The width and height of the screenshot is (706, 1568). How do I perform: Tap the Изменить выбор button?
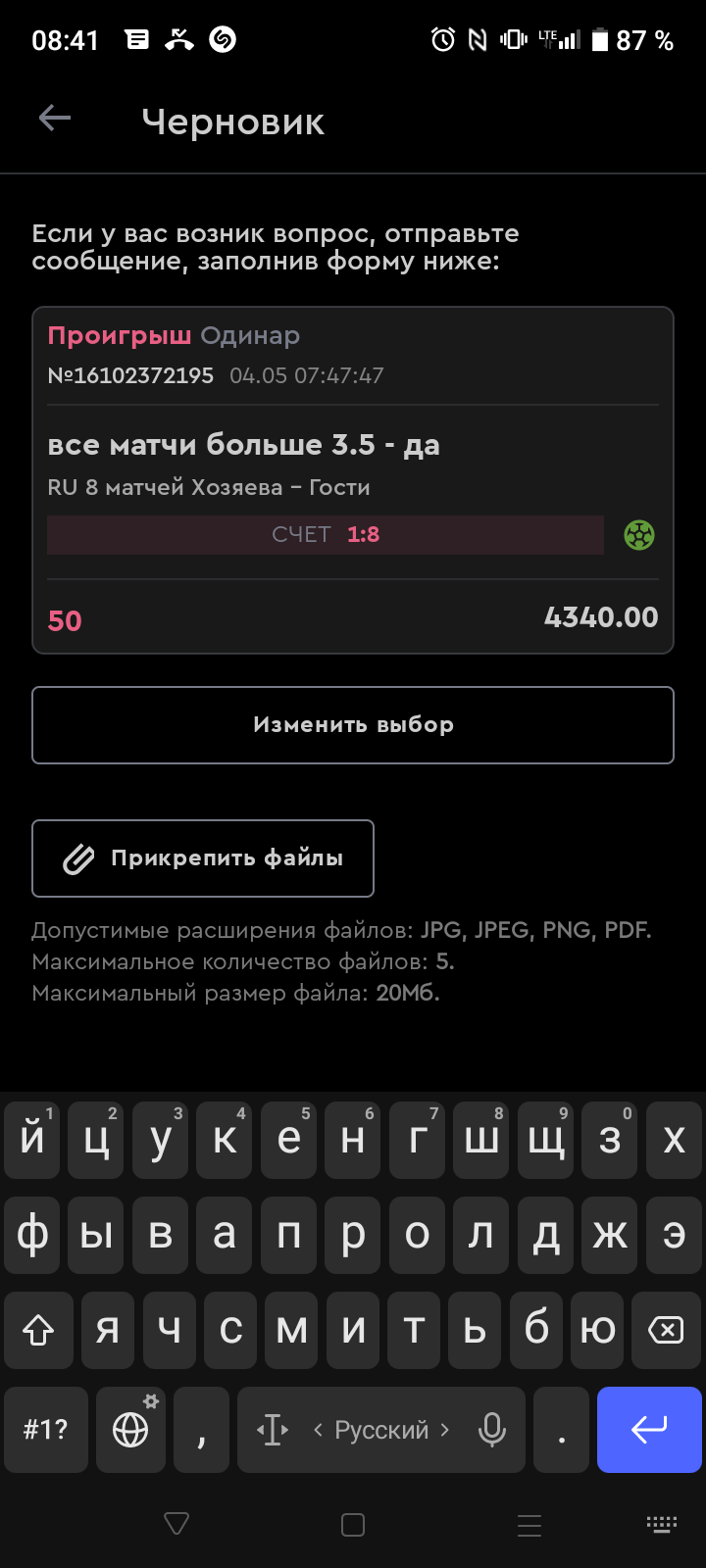[x=353, y=725]
